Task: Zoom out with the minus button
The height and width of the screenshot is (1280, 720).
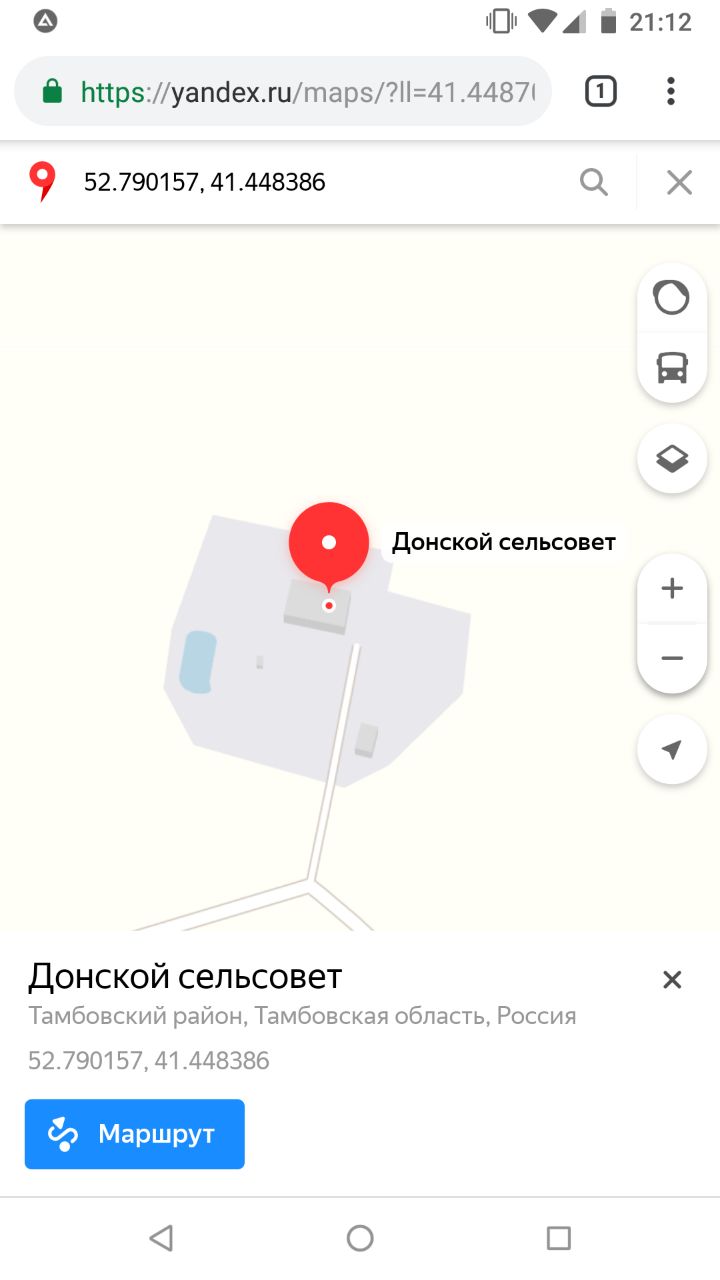Action: (x=672, y=658)
